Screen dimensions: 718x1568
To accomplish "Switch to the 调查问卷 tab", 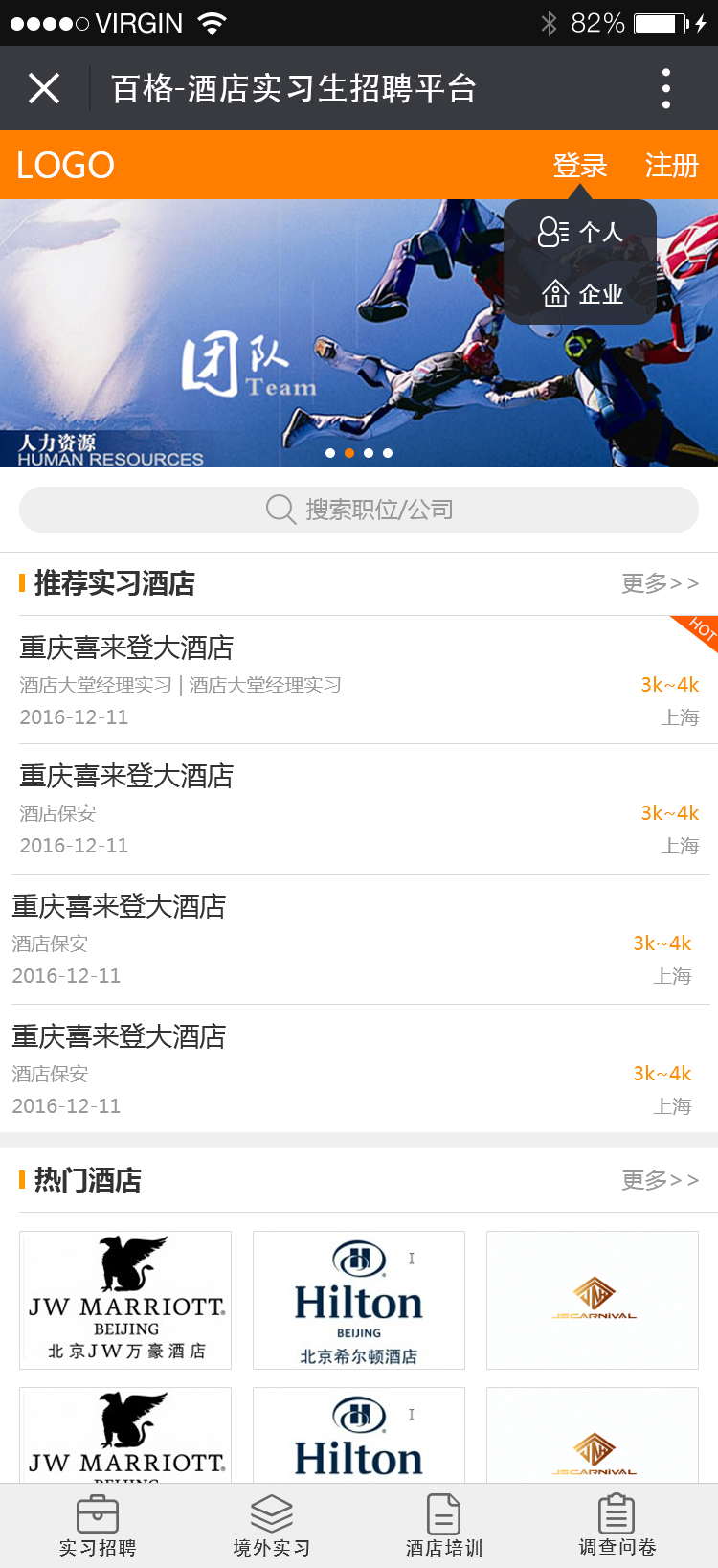I will 617,1526.
